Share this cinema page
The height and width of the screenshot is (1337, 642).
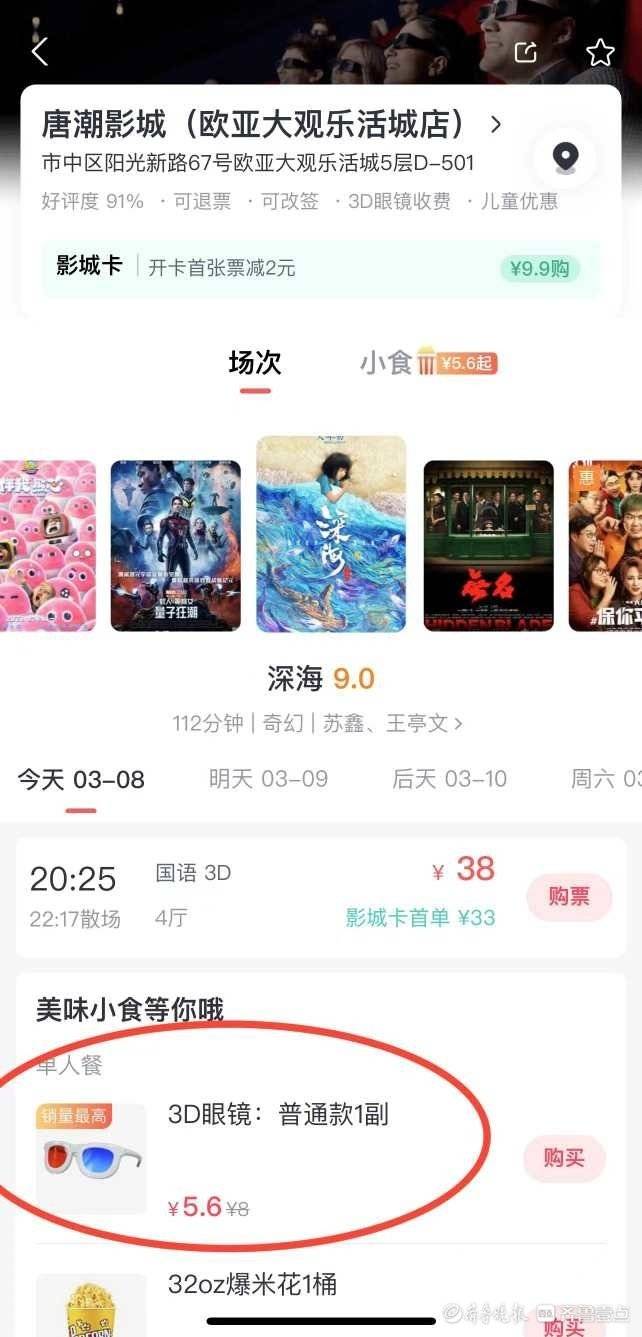(x=526, y=52)
